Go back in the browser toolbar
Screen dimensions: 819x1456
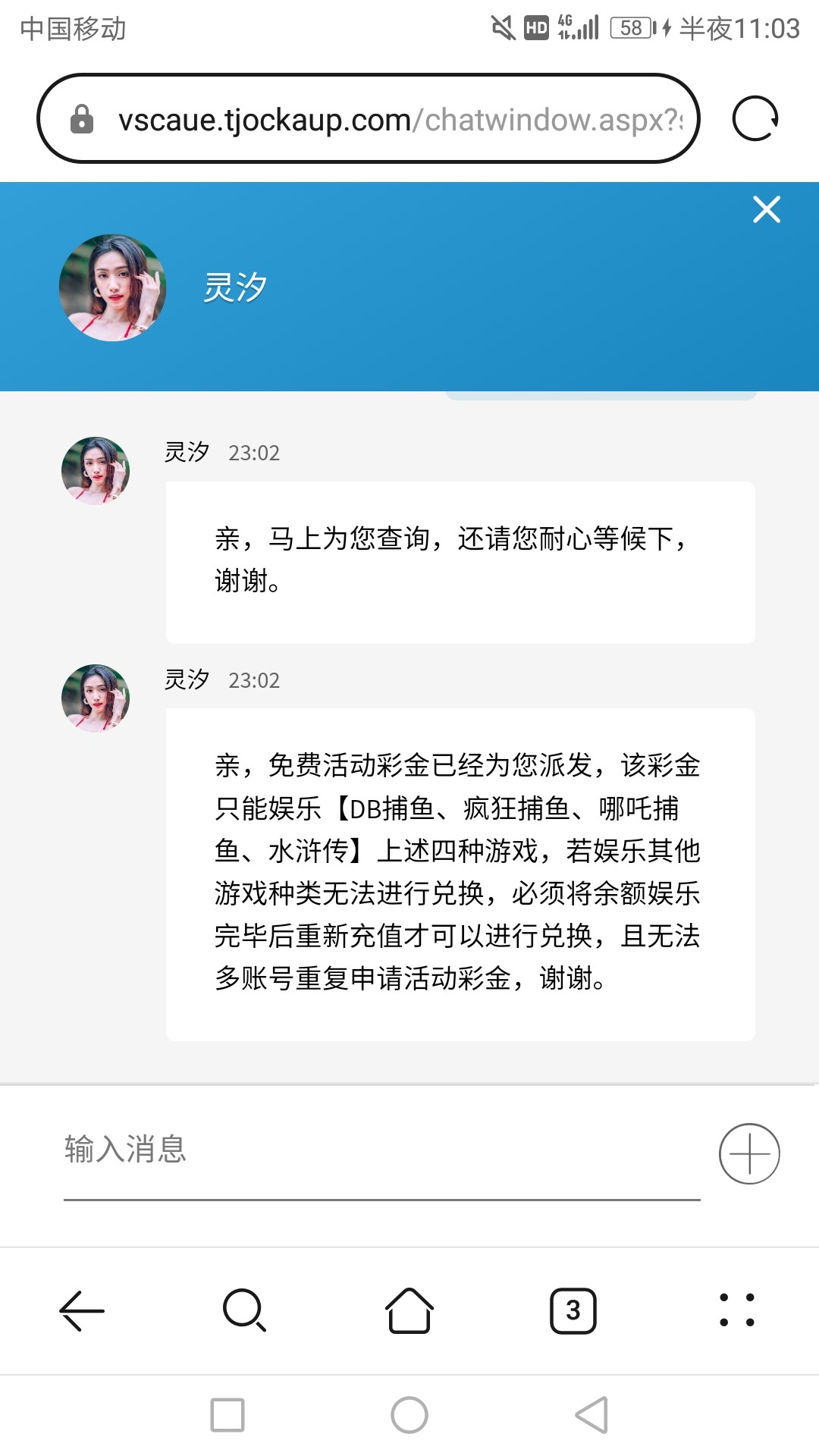pos(82,1310)
